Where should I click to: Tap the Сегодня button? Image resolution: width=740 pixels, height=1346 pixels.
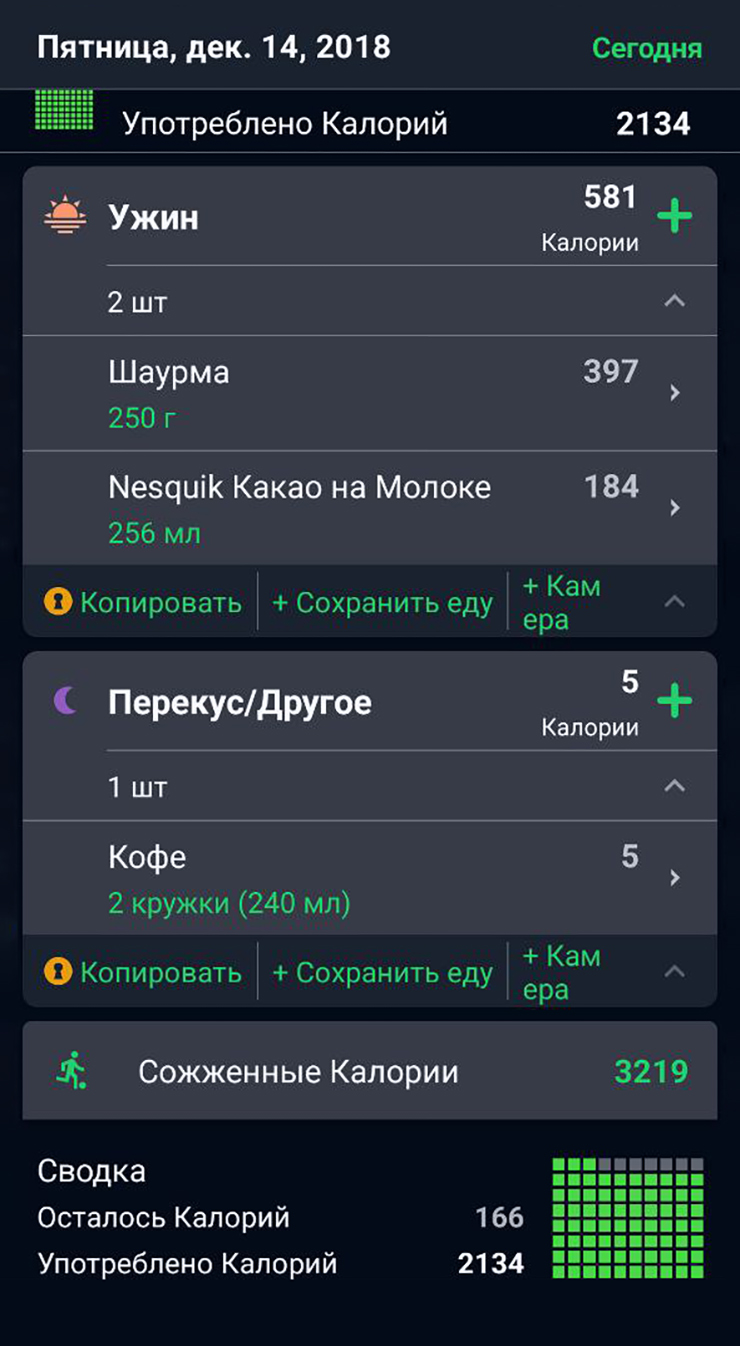click(646, 48)
